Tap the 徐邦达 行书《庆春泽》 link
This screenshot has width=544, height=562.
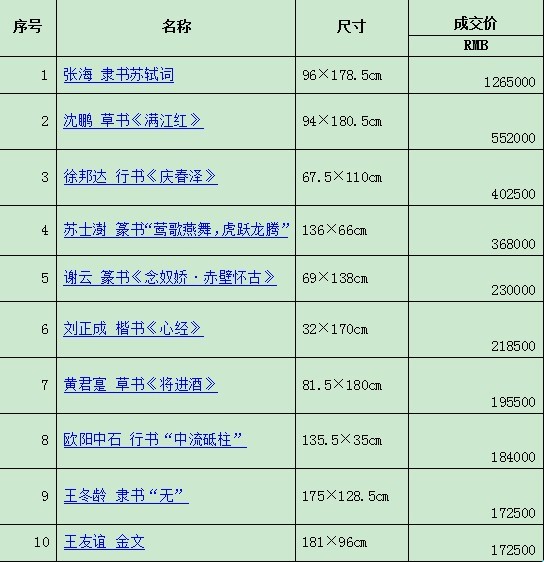click(x=140, y=177)
